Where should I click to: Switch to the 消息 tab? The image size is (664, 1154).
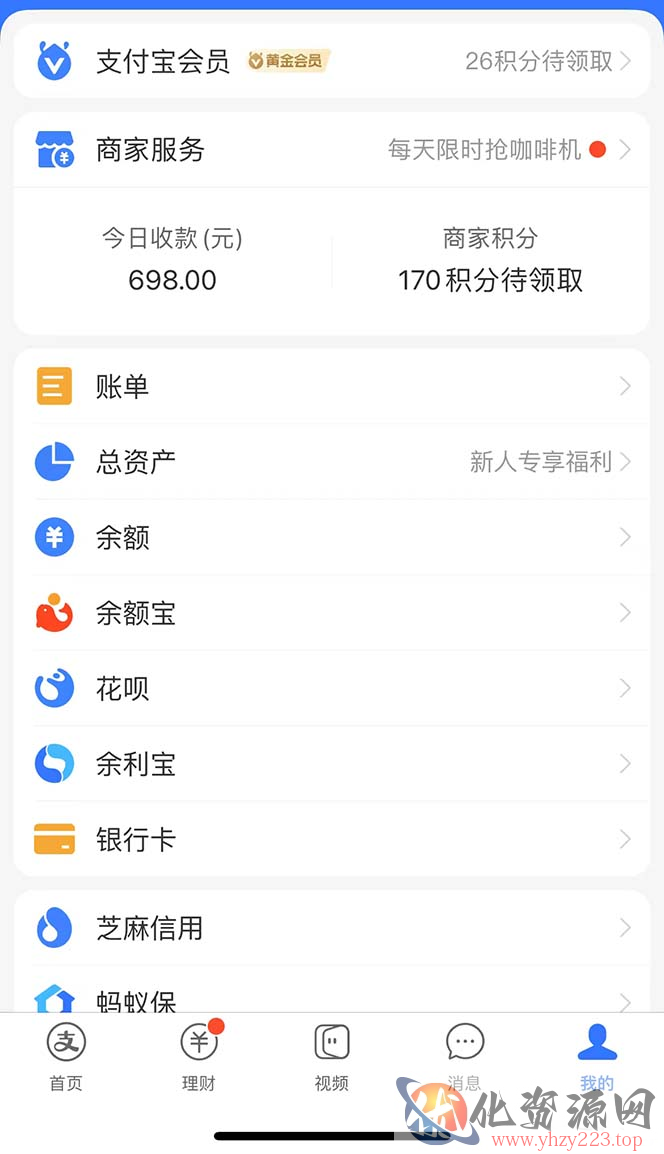pyautogui.click(x=465, y=1057)
